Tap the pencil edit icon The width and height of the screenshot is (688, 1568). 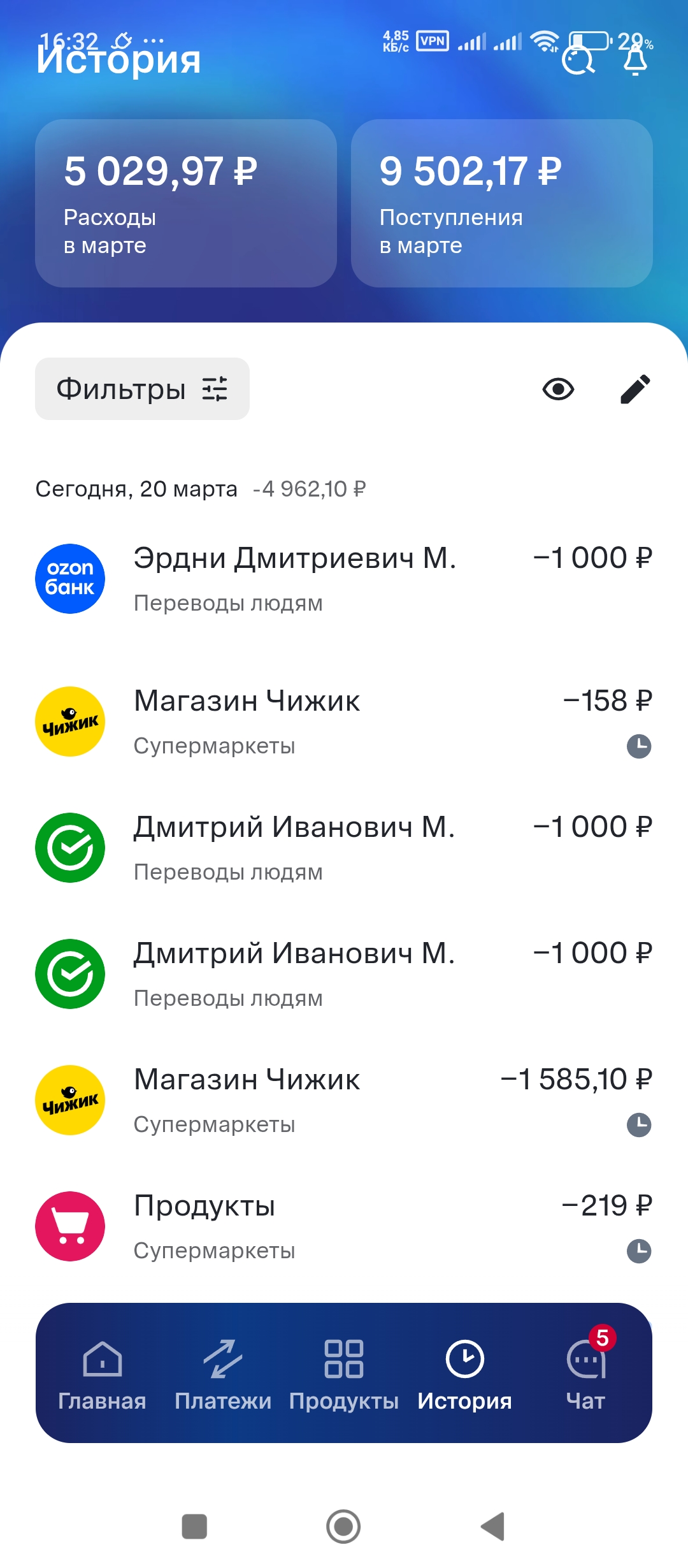point(635,389)
